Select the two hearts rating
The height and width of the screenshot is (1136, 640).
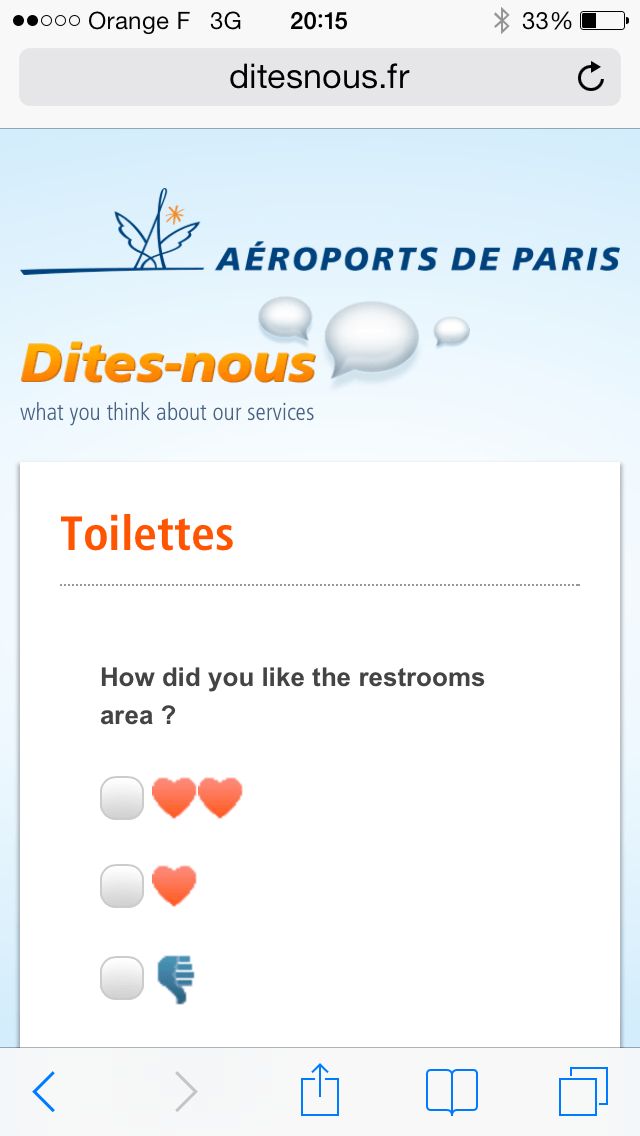pyautogui.click(x=122, y=798)
